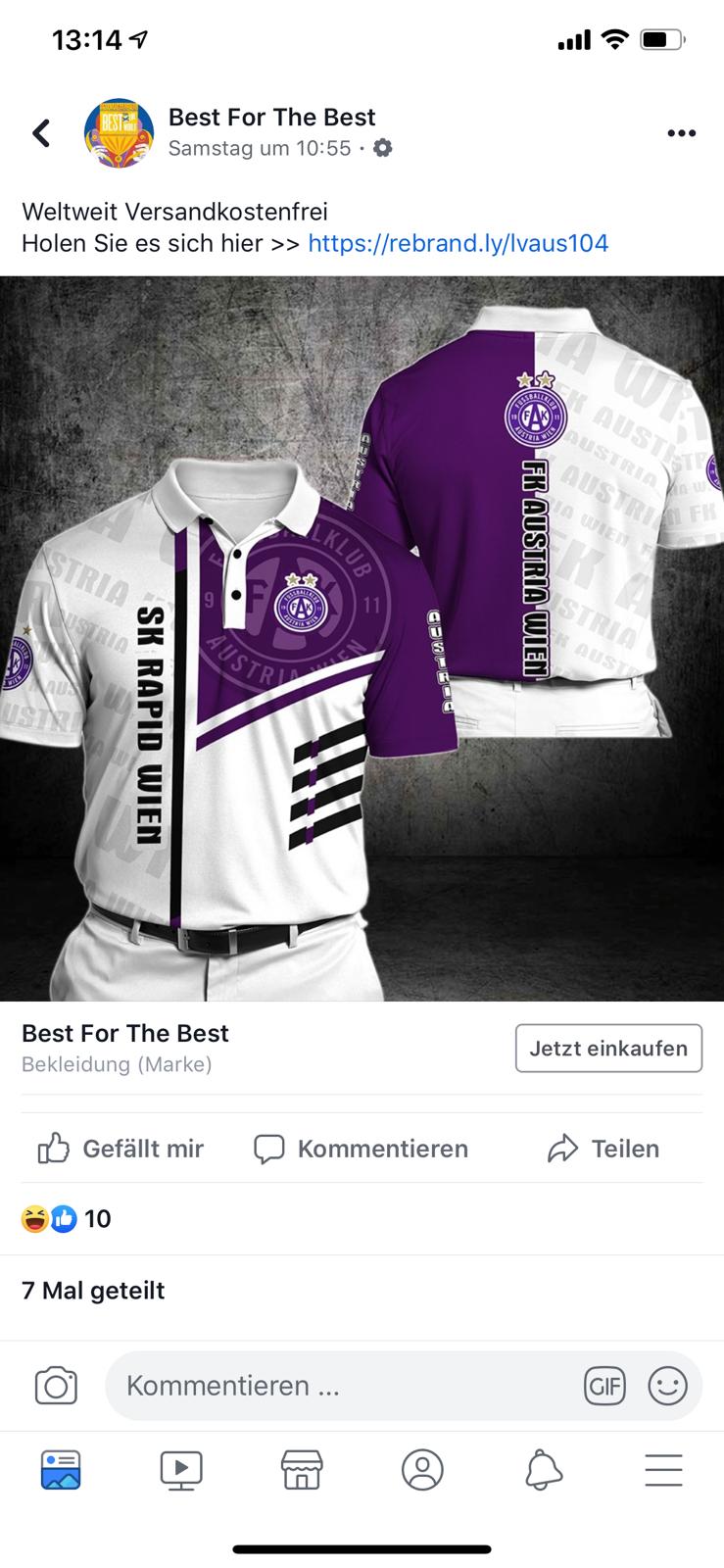Tap the camera icon beside comment field

click(56, 1386)
